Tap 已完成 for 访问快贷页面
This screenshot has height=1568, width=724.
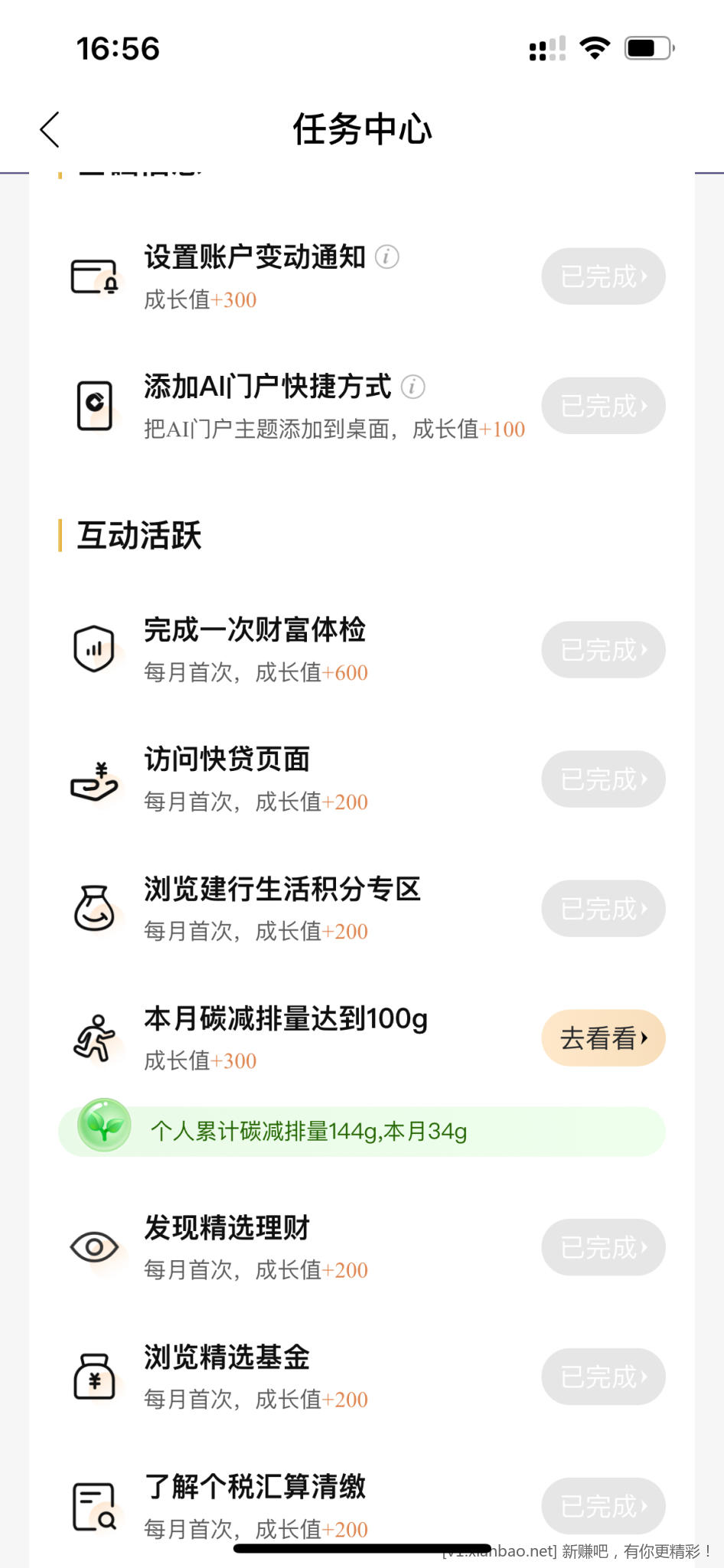point(603,779)
